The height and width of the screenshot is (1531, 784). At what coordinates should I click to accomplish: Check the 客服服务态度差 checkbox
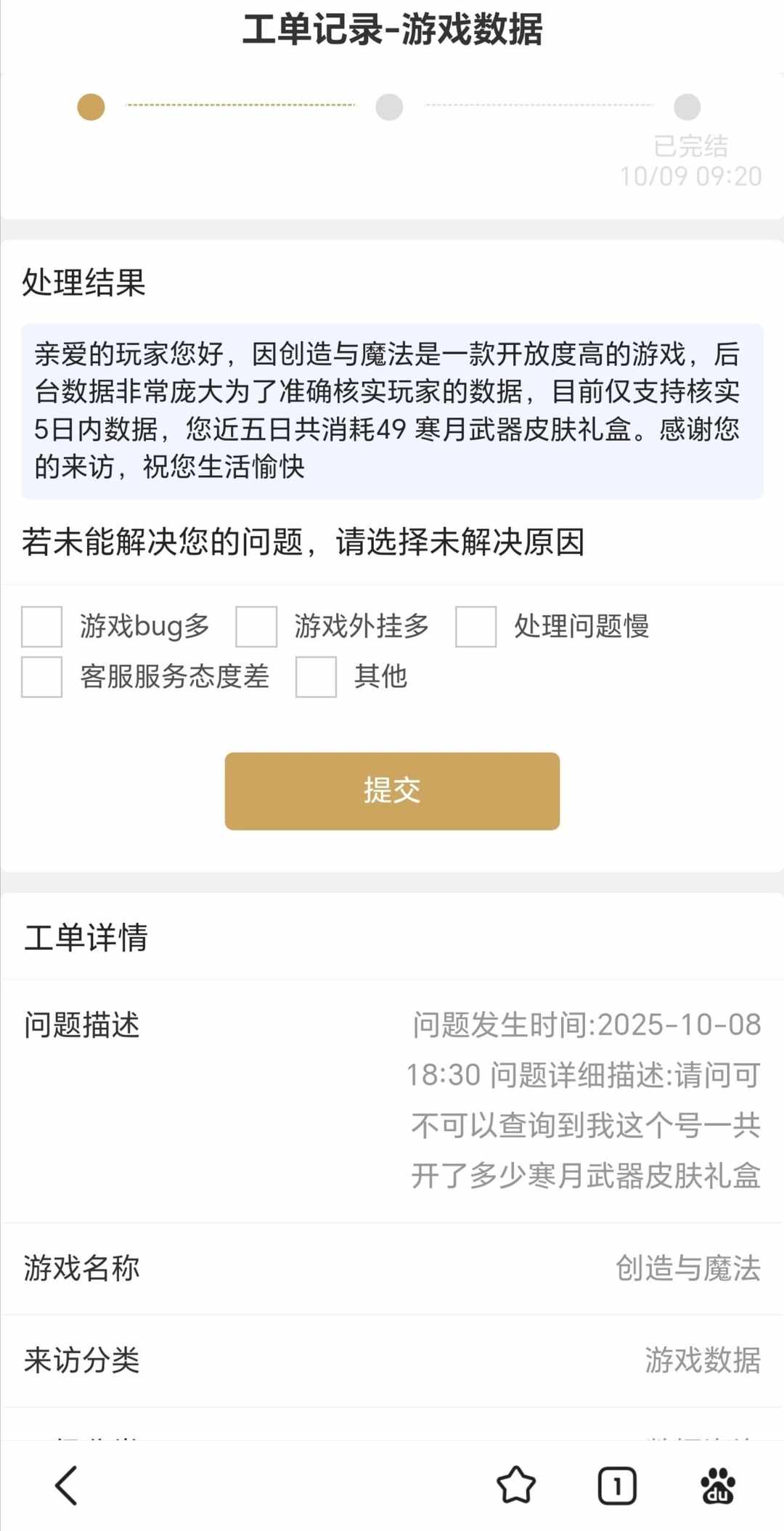40,680
